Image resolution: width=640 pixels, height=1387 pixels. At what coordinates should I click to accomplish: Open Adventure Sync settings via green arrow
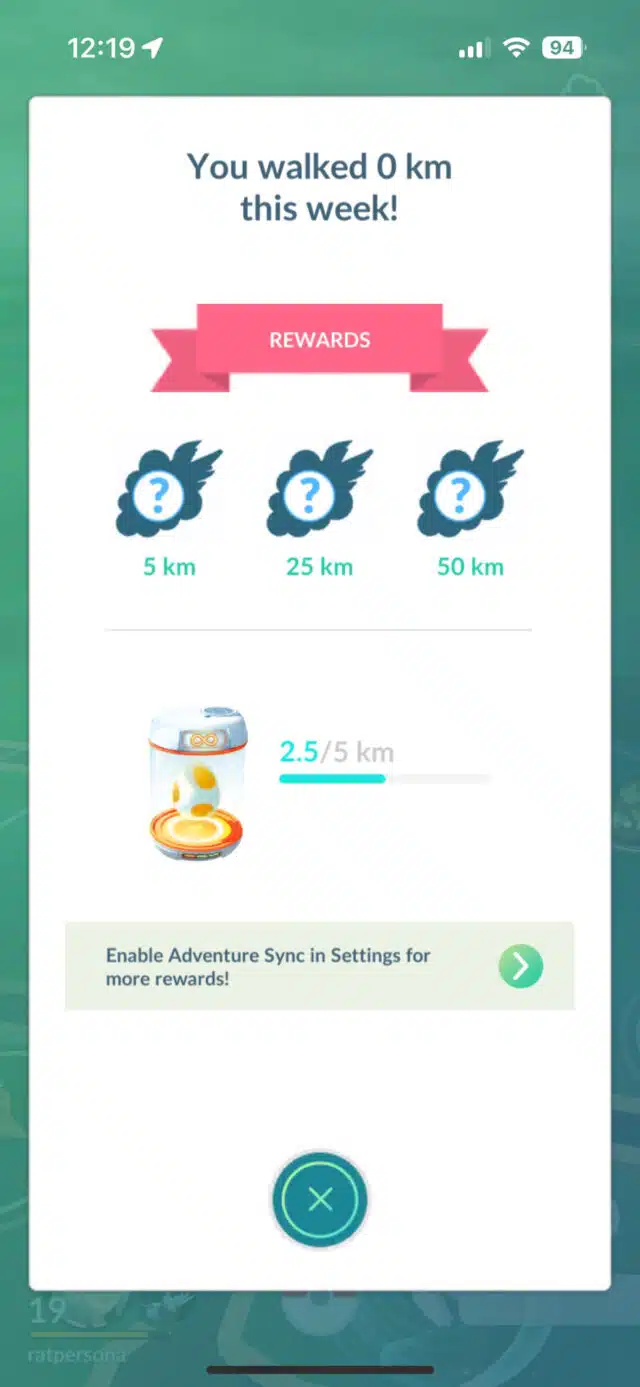point(520,966)
